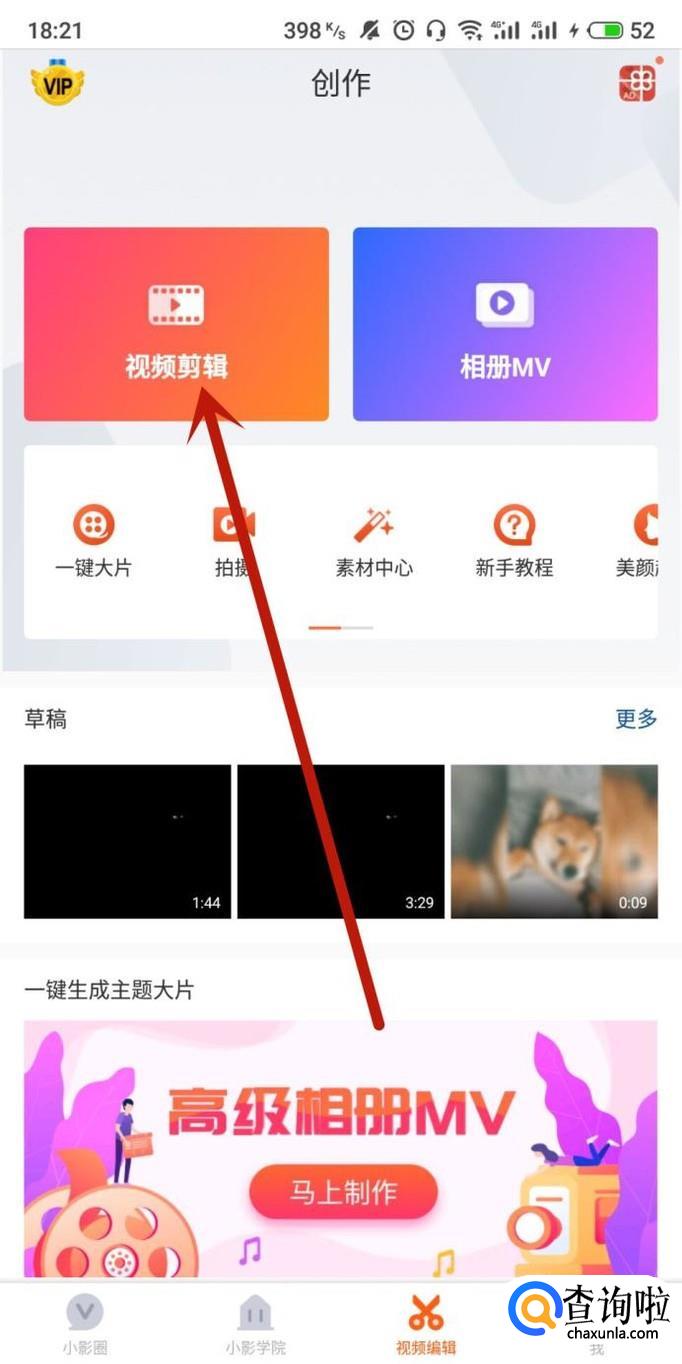Tap 马上制作 on the MV banner
The width and height of the screenshot is (682, 1364).
[x=343, y=1192]
